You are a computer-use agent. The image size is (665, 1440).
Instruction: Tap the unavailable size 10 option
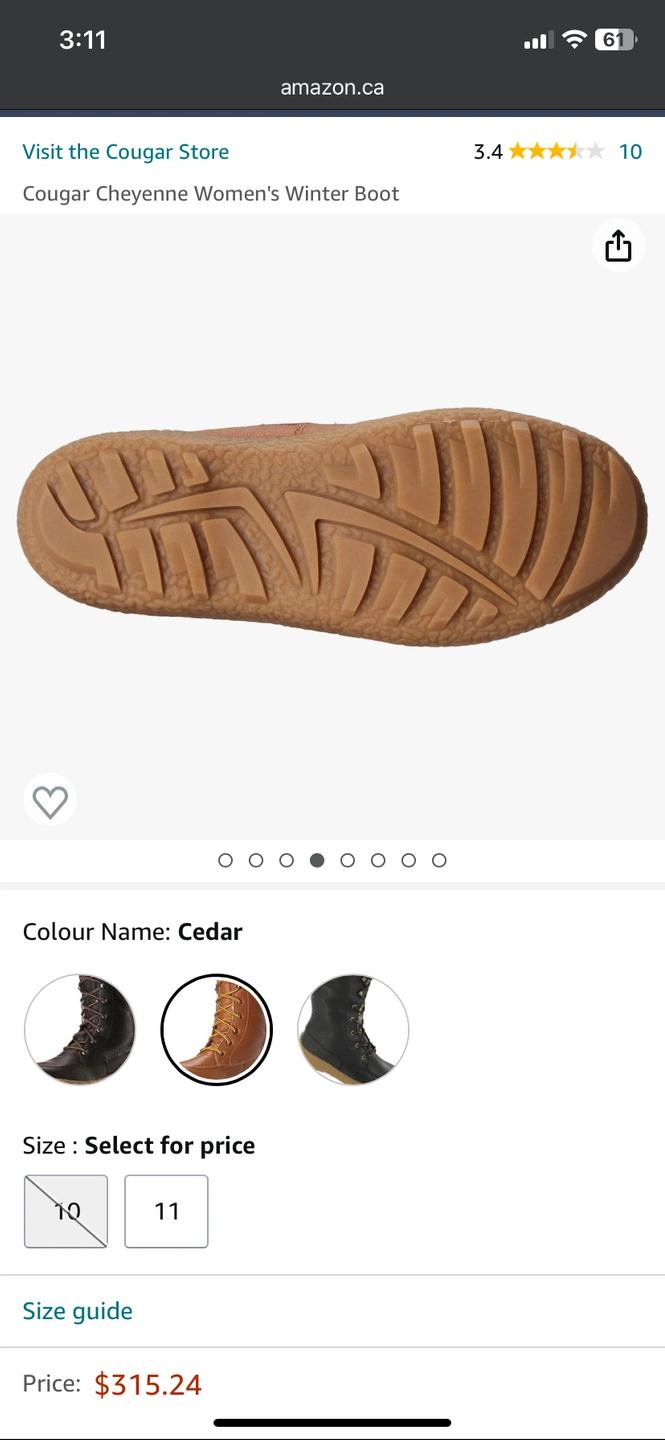click(66, 1211)
